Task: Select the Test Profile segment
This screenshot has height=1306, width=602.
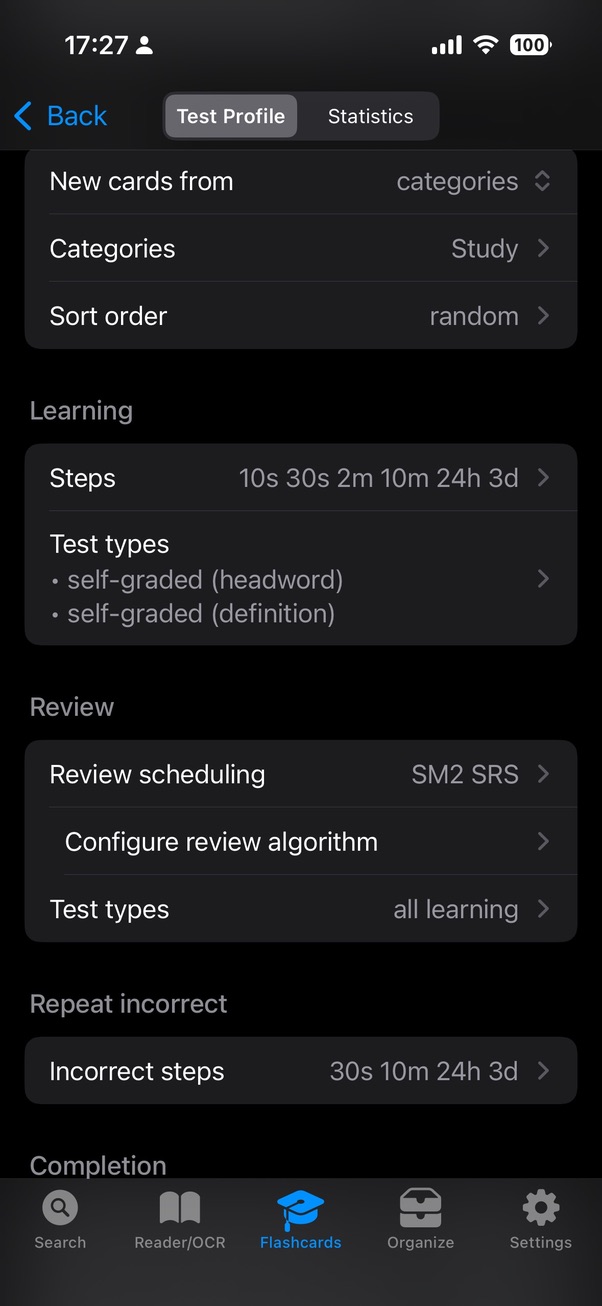Action: pos(231,116)
